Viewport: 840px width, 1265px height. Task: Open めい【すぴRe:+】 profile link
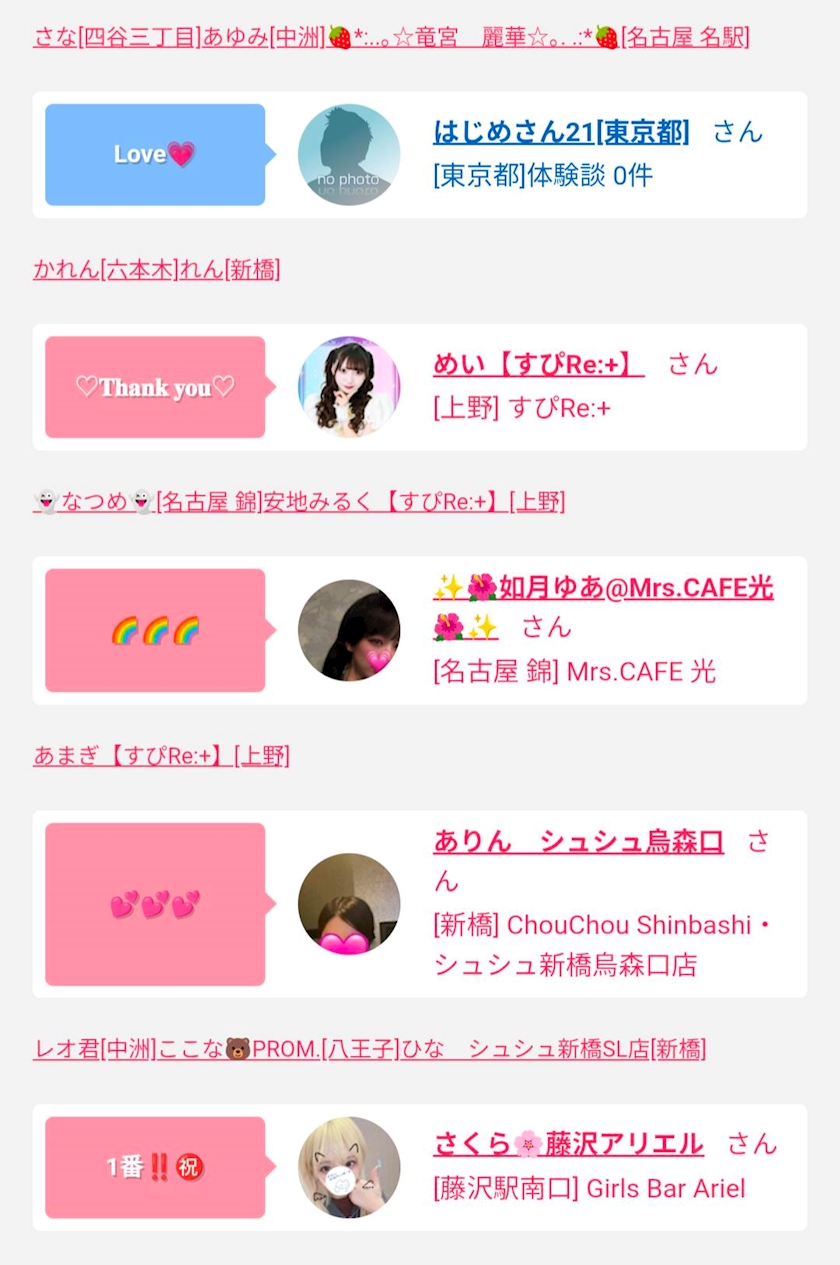539,364
